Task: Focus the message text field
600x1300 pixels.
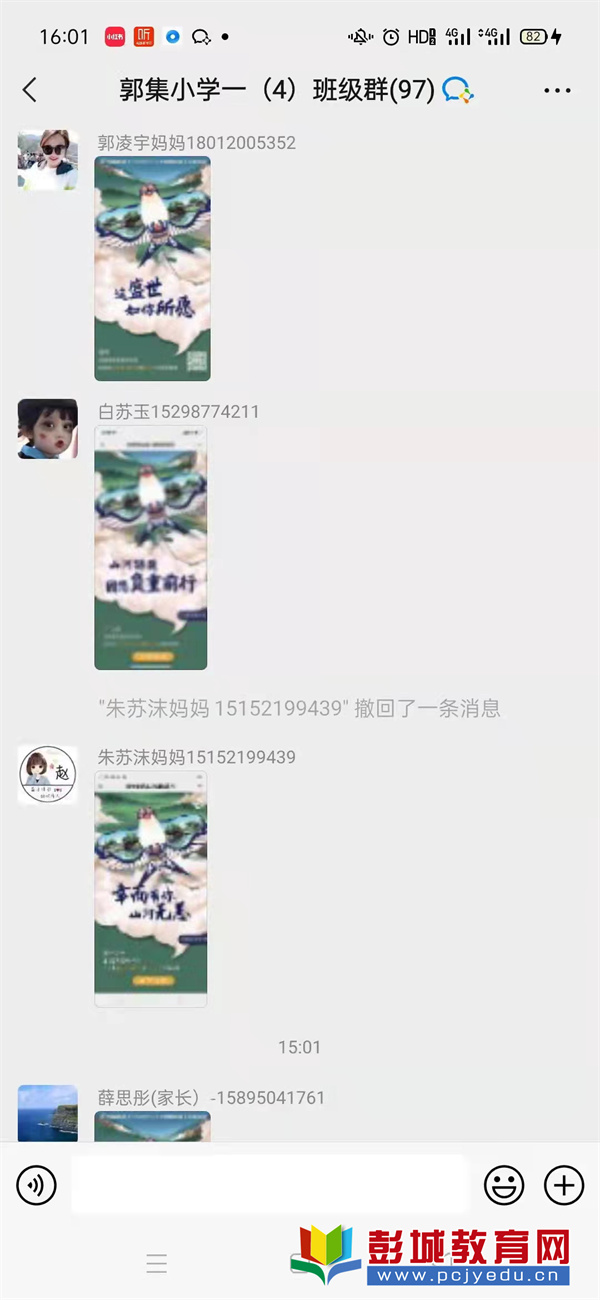Action: (x=269, y=1186)
